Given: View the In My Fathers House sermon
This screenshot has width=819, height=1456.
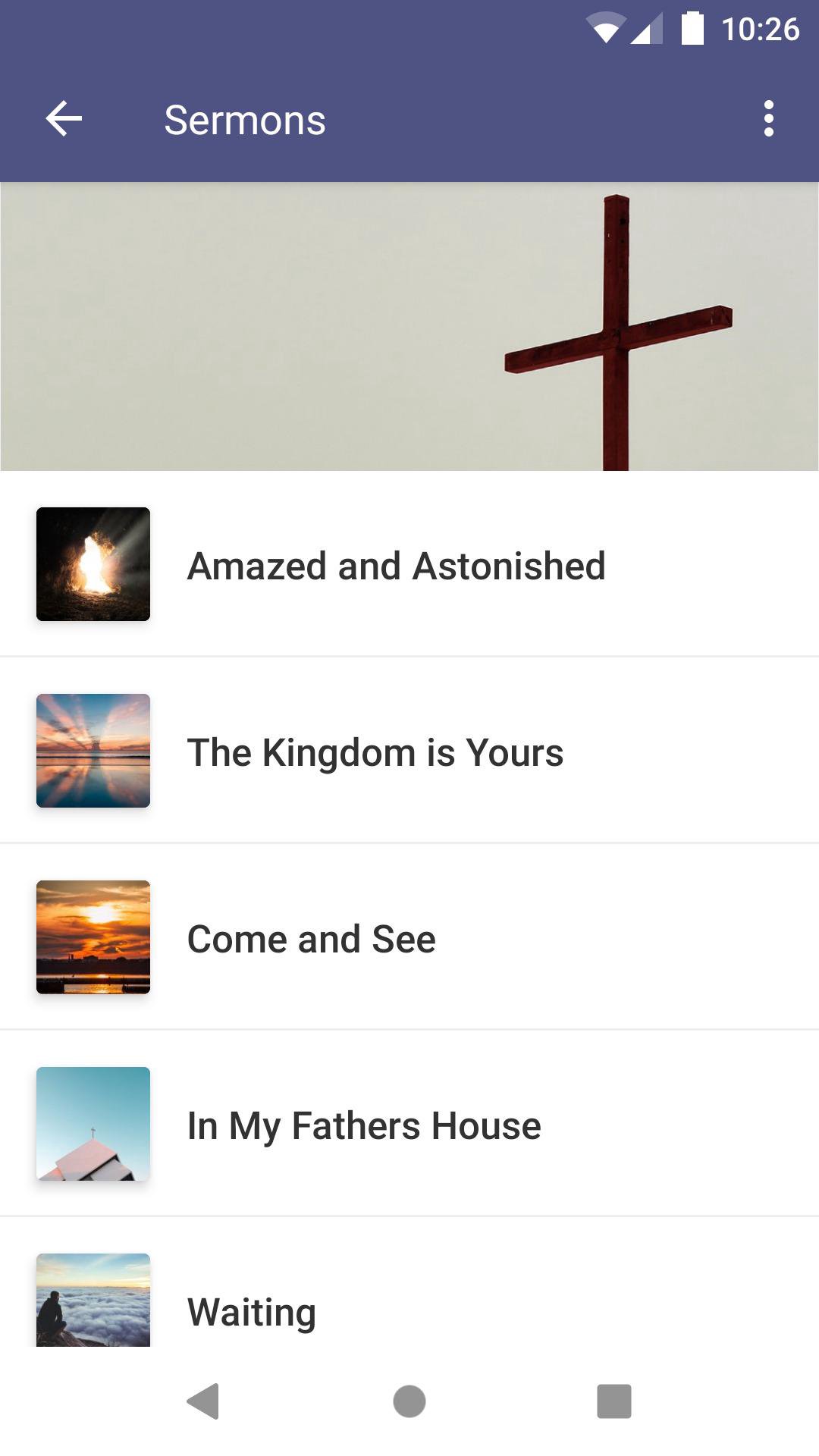Looking at the screenshot, I should [364, 1125].
